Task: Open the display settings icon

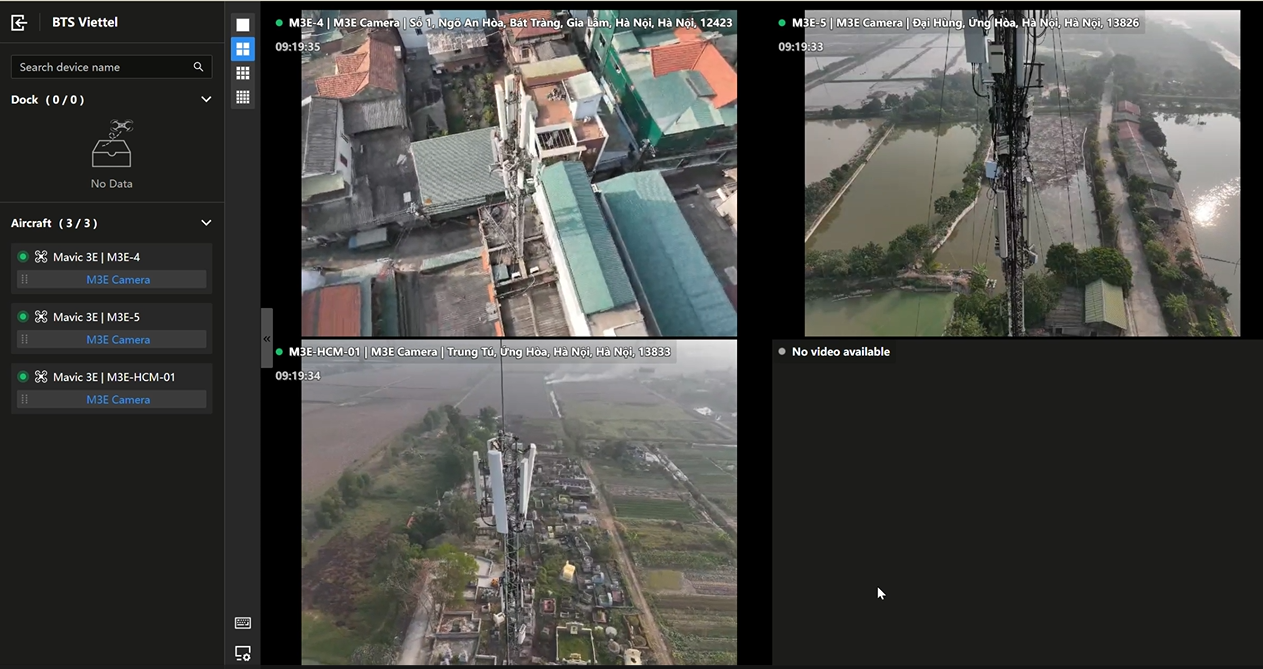Action: [x=242, y=653]
